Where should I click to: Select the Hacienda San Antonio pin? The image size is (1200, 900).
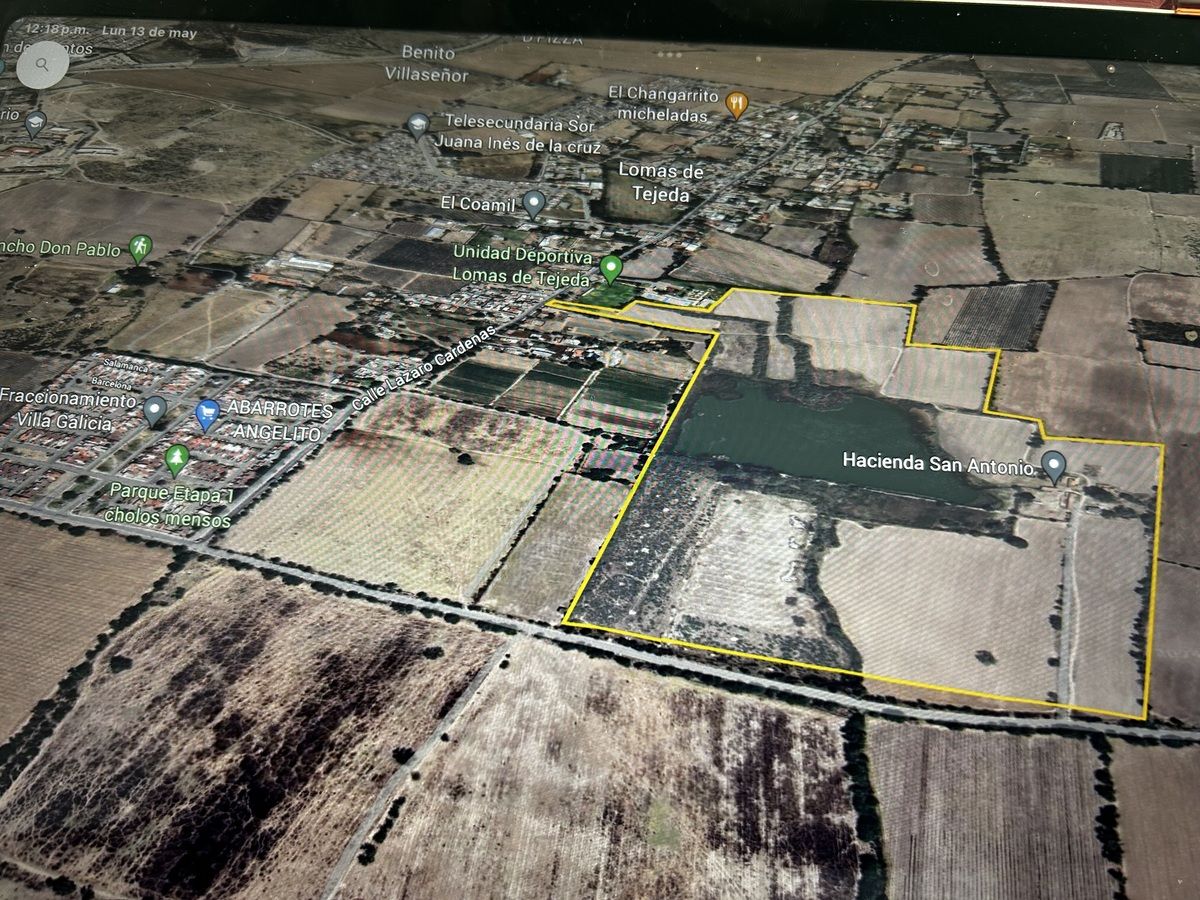[1053, 465]
